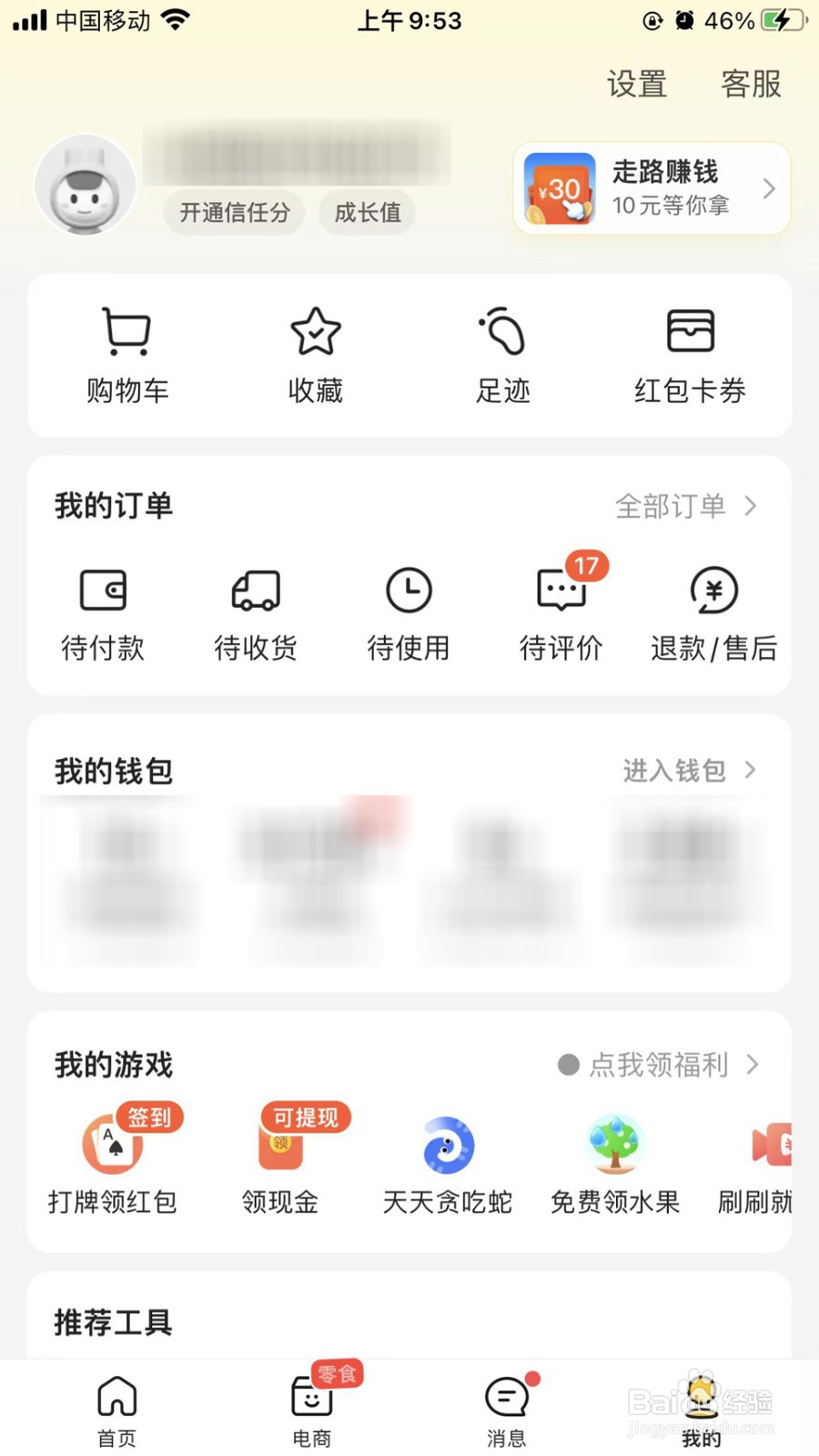Open 收藏 favorites
The height and width of the screenshot is (1456, 819).
point(315,355)
